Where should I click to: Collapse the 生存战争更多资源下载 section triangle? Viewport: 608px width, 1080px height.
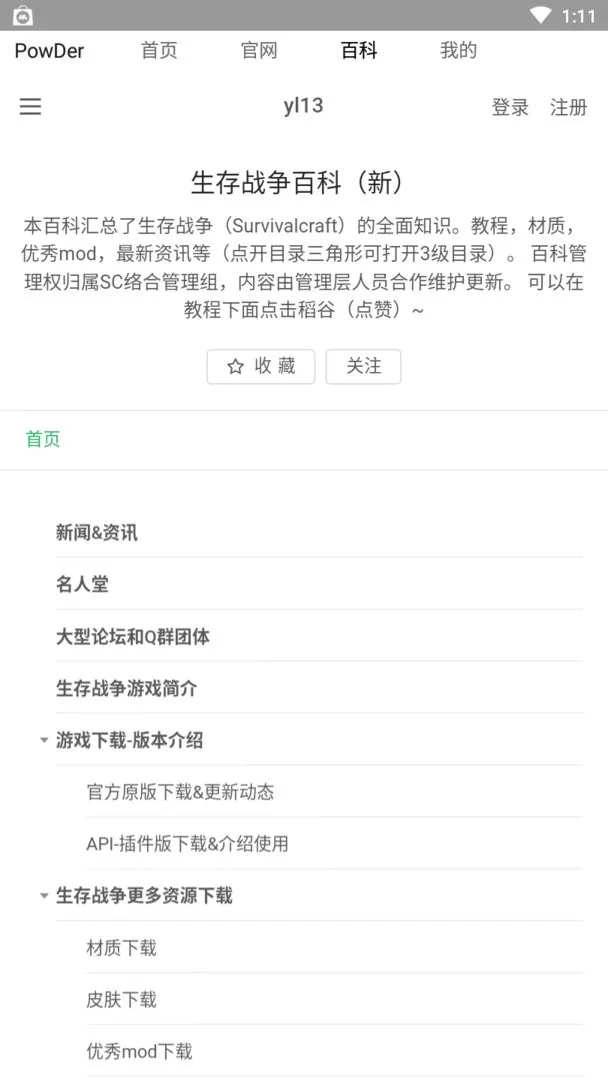click(x=43, y=896)
